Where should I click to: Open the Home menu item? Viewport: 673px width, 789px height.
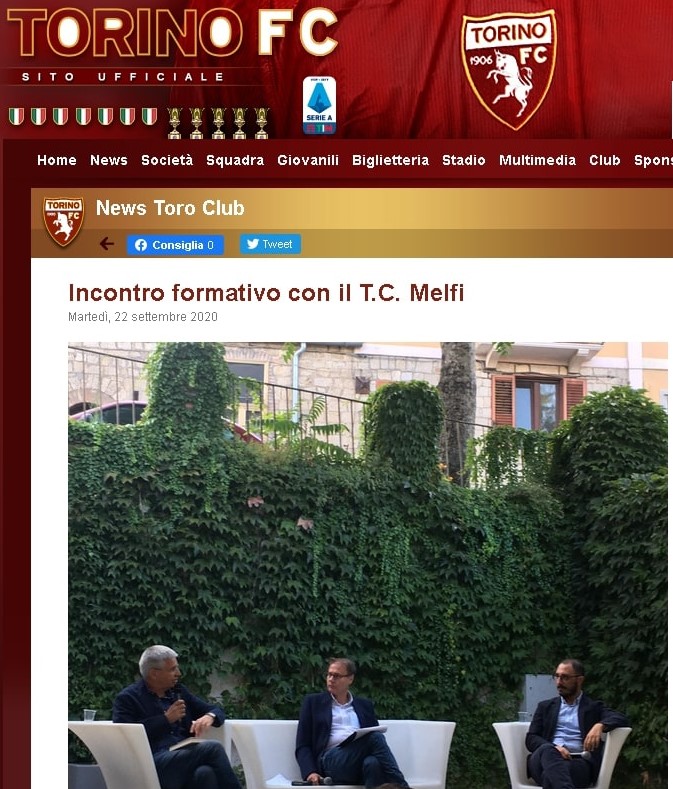56,160
